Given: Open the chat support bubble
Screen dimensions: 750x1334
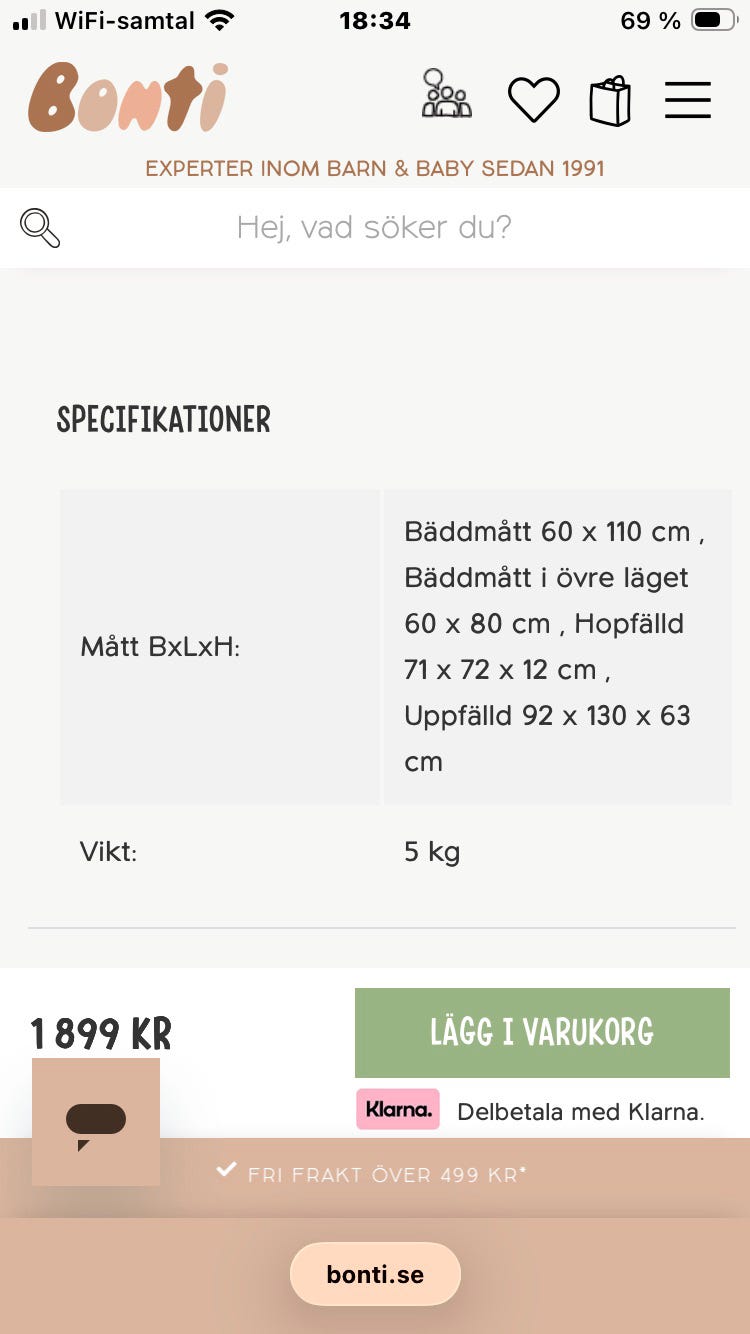Looking at the screenshot, I should coord(96,1122).
